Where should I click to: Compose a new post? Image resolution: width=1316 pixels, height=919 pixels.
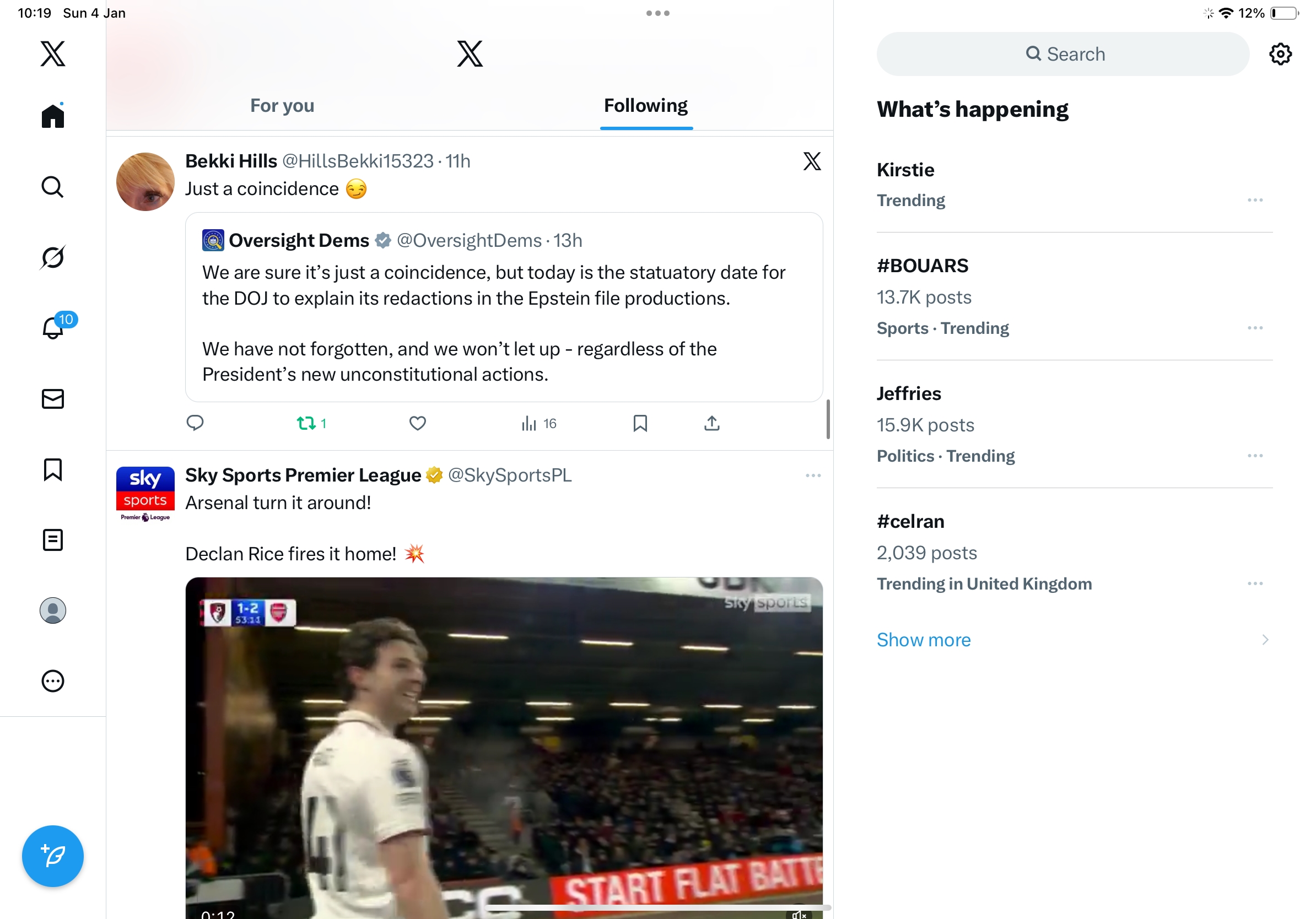53,856
